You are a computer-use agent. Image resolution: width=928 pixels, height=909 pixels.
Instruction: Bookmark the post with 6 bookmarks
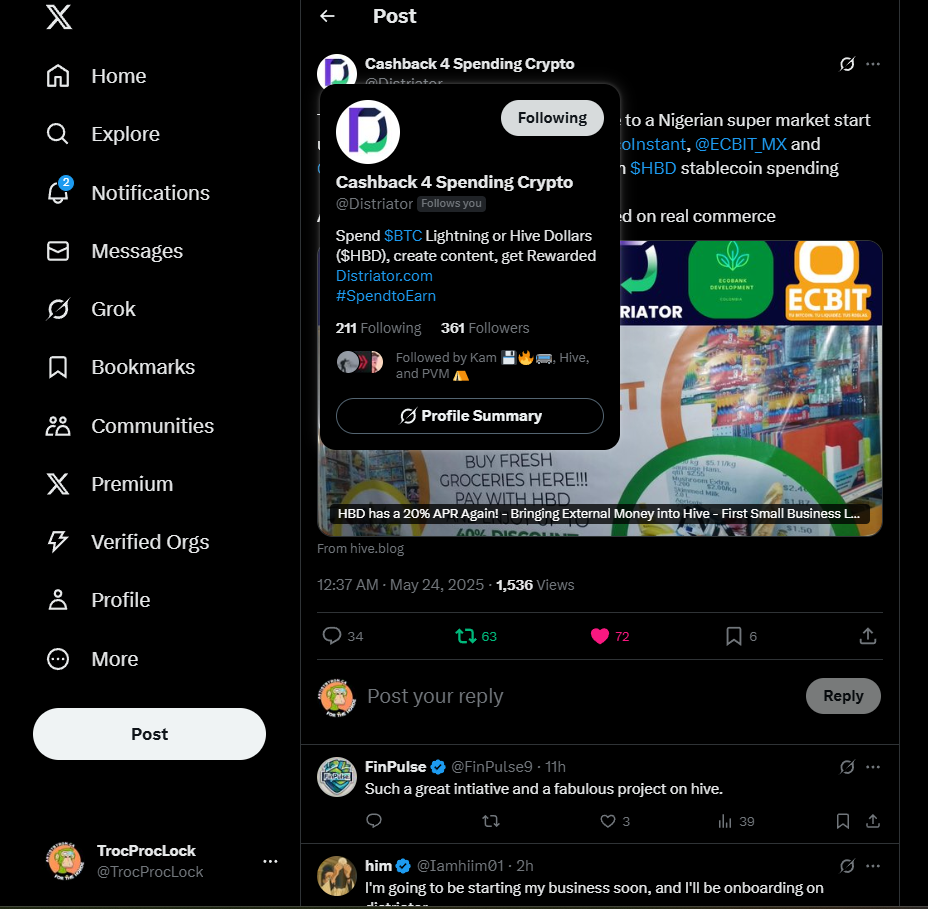[733, 636]
